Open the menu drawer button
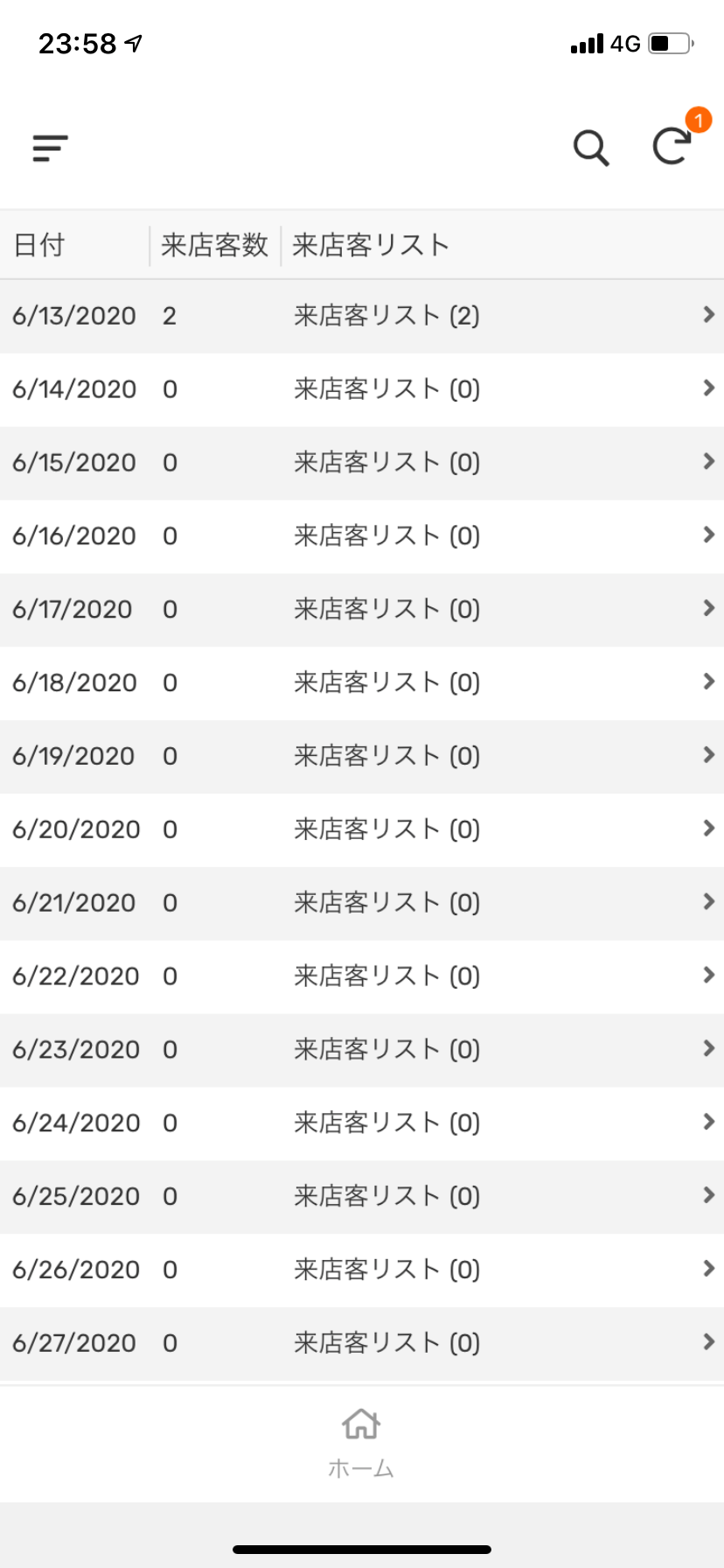 point(50,148)
